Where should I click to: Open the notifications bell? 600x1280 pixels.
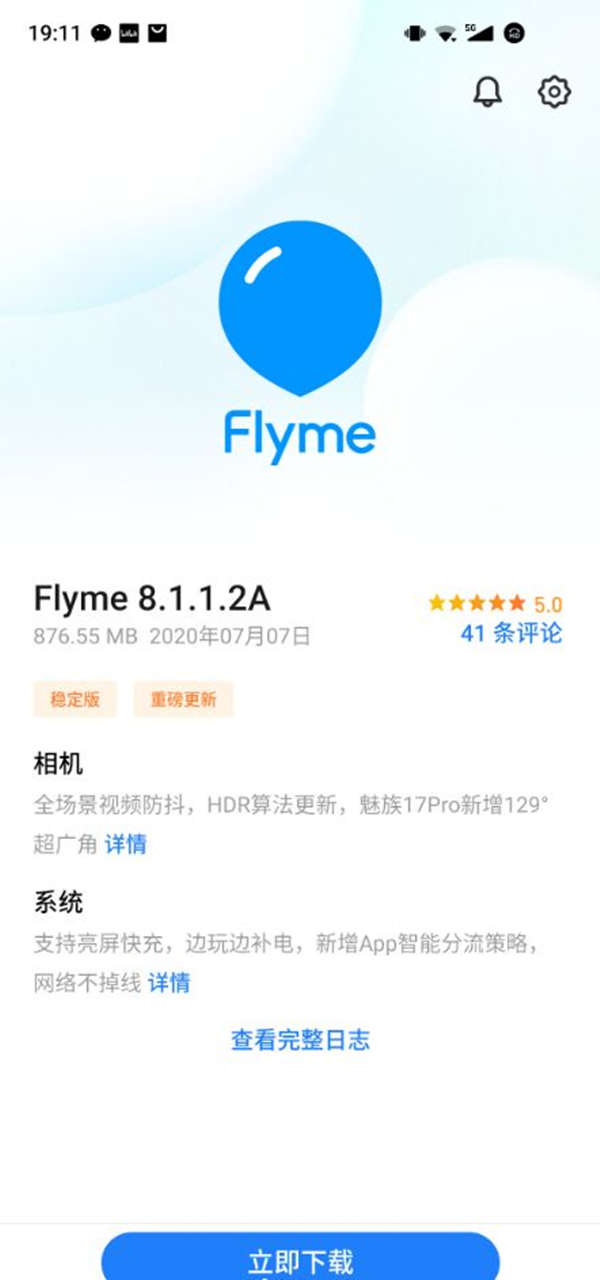(487, 92)
